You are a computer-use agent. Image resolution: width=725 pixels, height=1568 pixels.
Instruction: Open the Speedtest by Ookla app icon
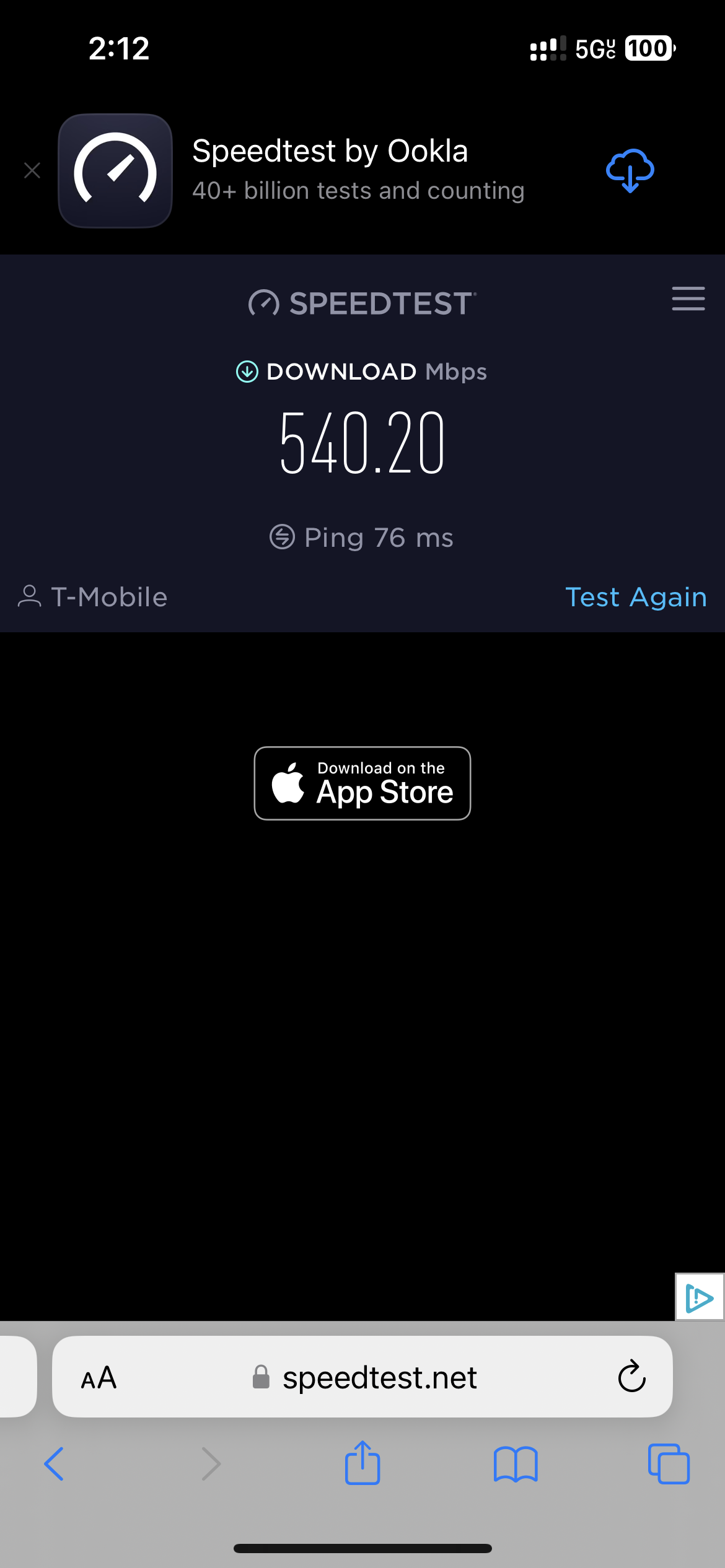tap(115, 171)
